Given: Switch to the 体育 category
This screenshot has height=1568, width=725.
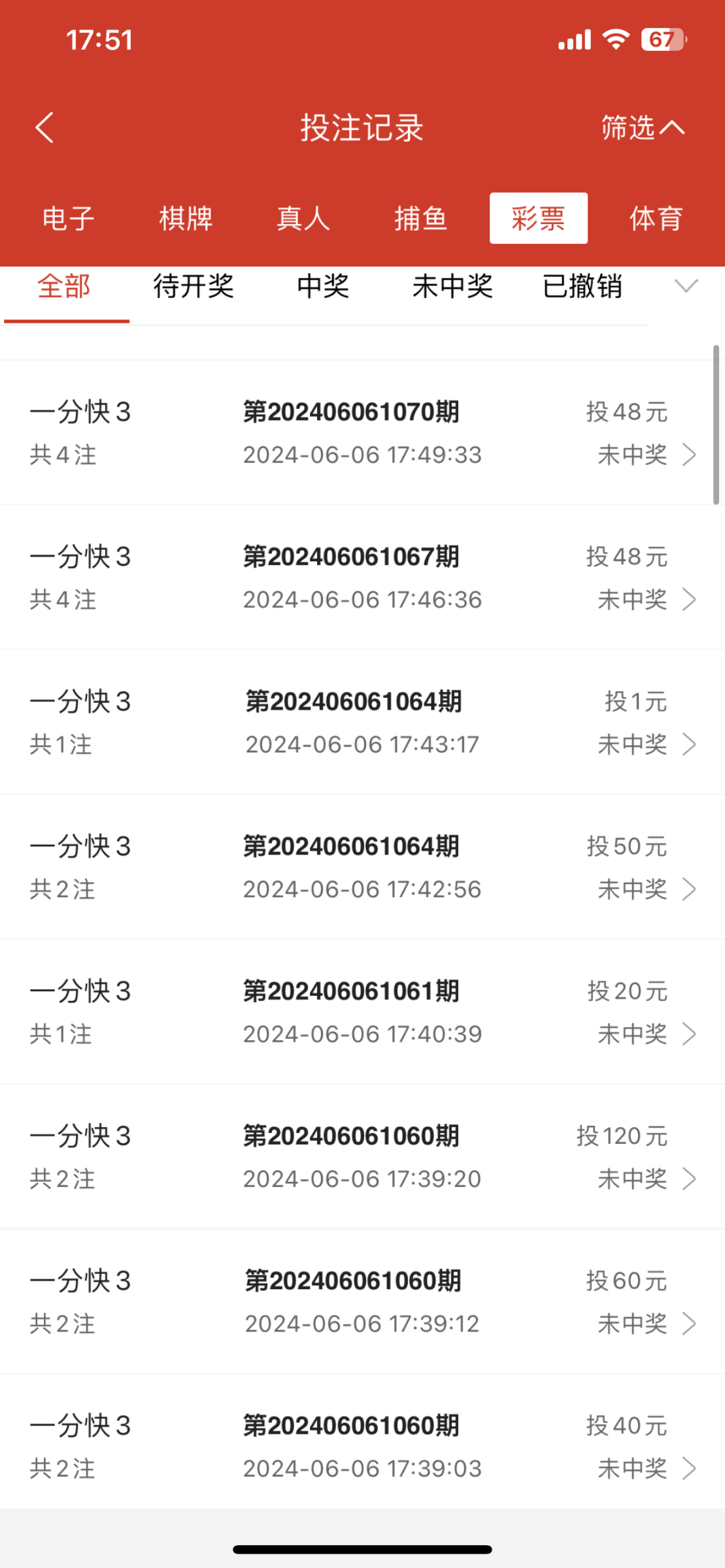Looking at the screenshot, I should coord(656,218).
